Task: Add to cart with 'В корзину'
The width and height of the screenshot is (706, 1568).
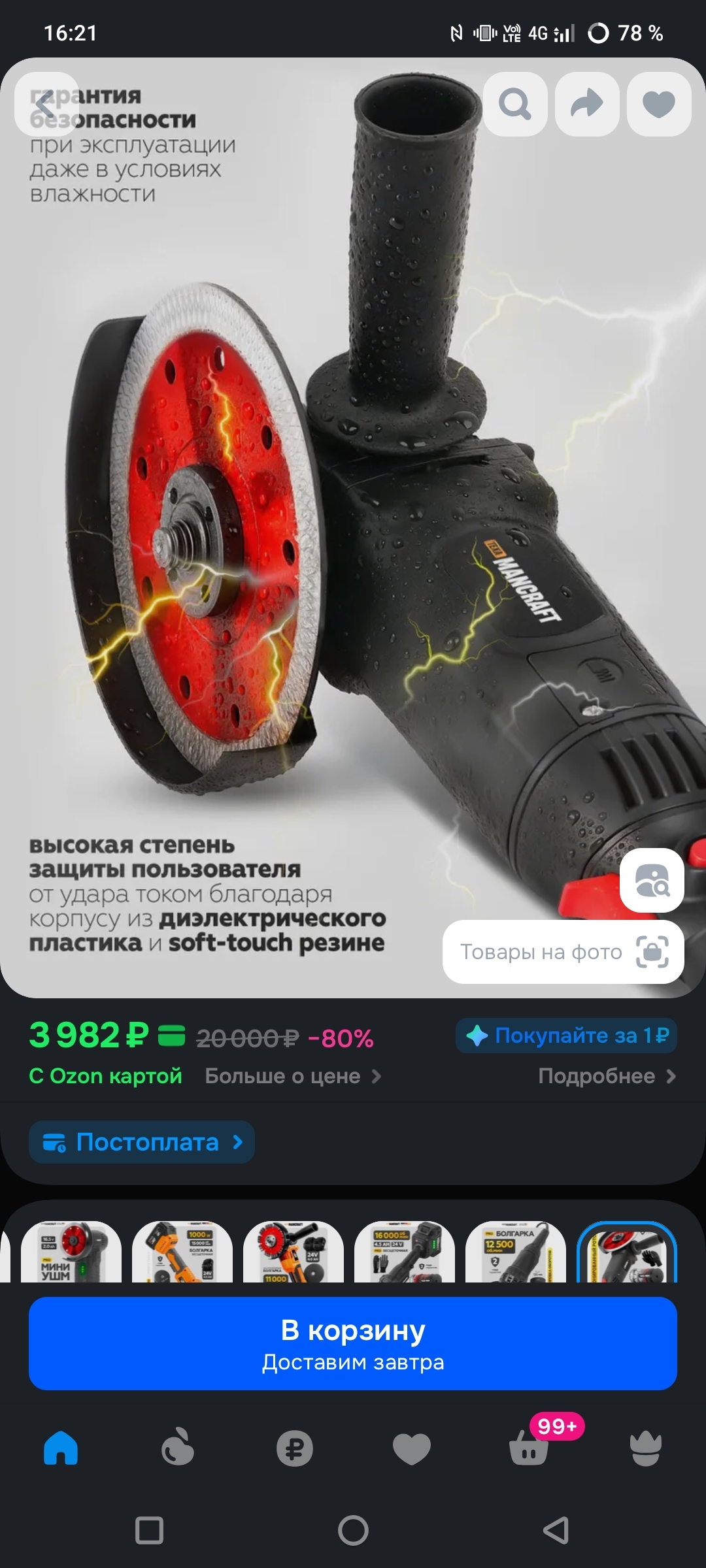Action: 353,1344
